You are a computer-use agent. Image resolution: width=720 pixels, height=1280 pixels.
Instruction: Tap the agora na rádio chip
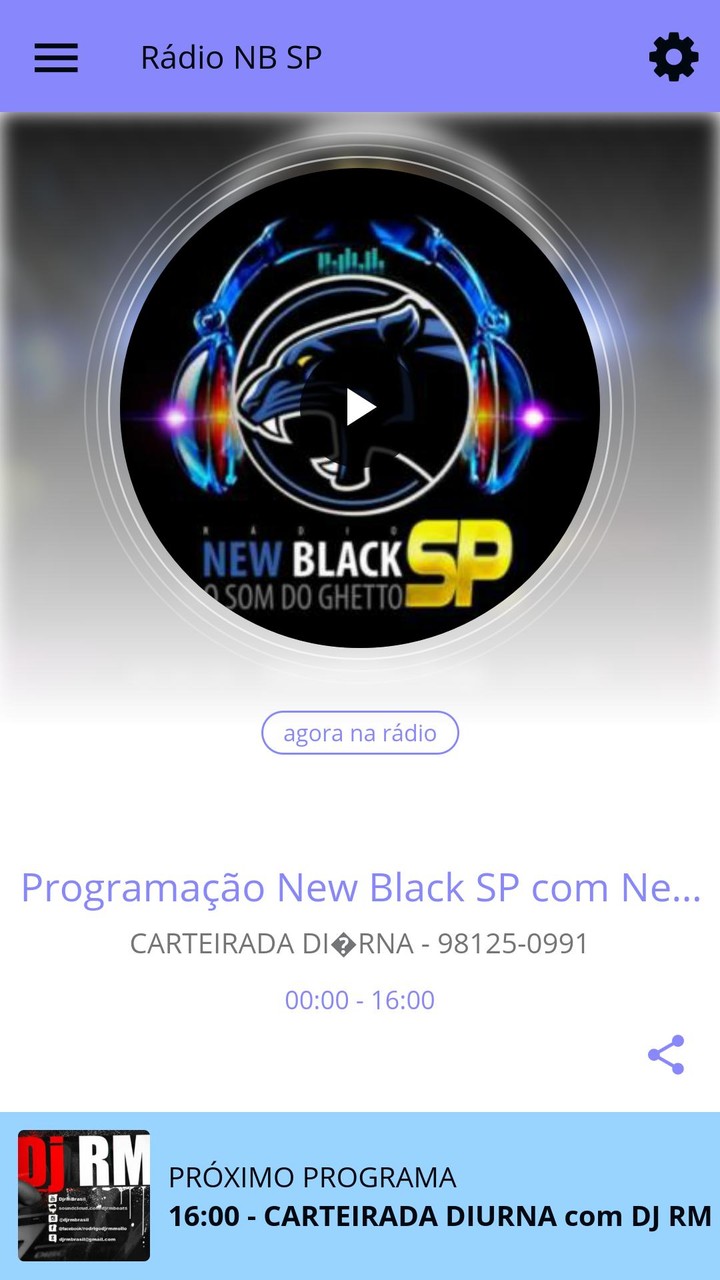click(360, 733)
